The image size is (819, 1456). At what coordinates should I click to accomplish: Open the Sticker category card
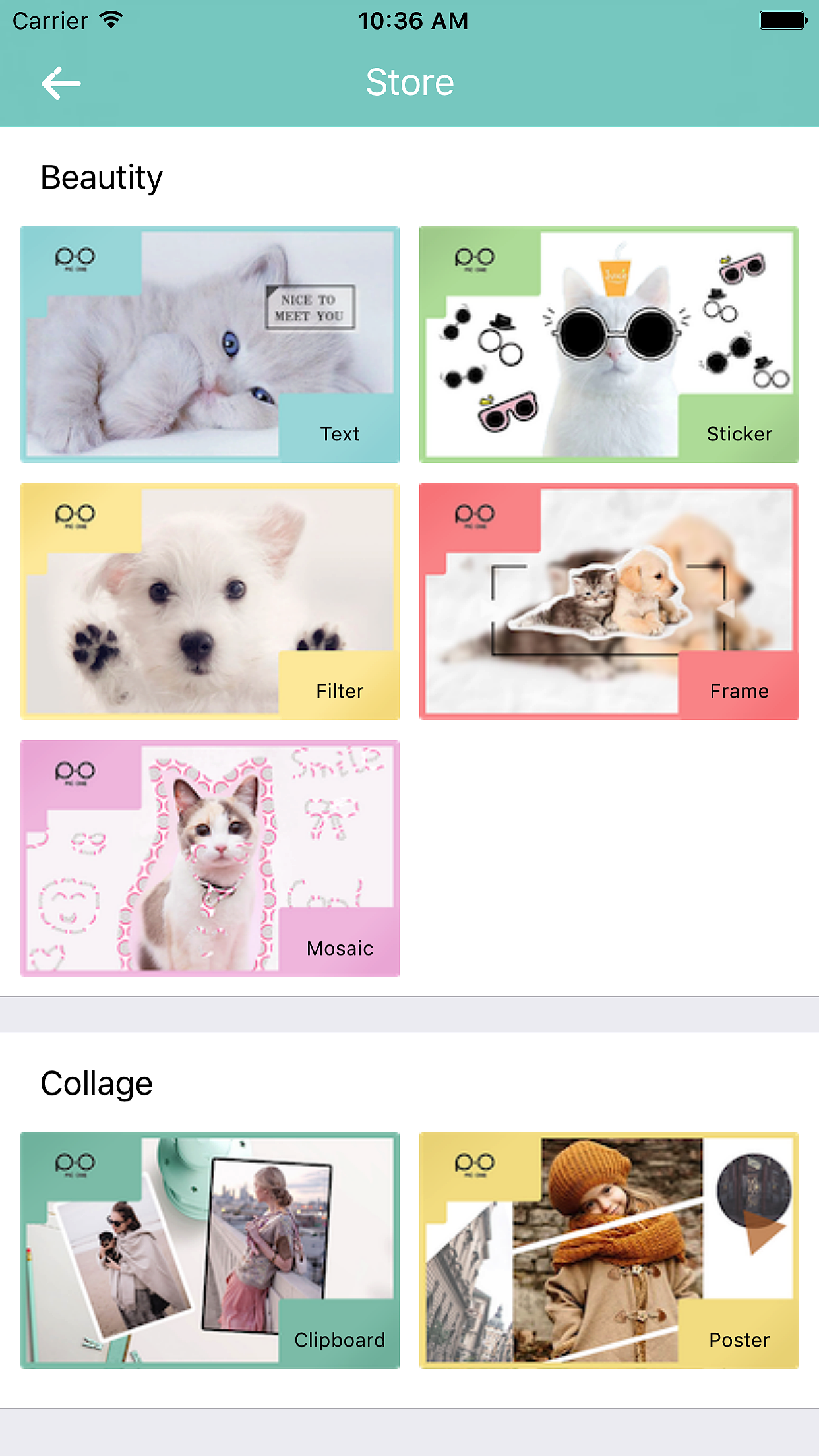(609, 344)
